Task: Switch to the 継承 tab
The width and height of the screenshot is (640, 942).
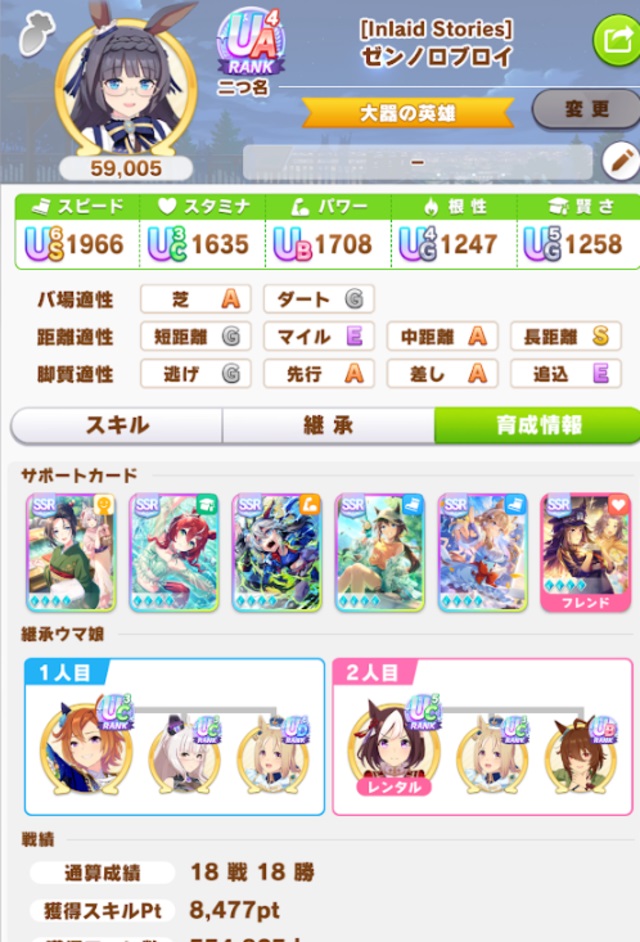Action: click(x=328, y=425)
